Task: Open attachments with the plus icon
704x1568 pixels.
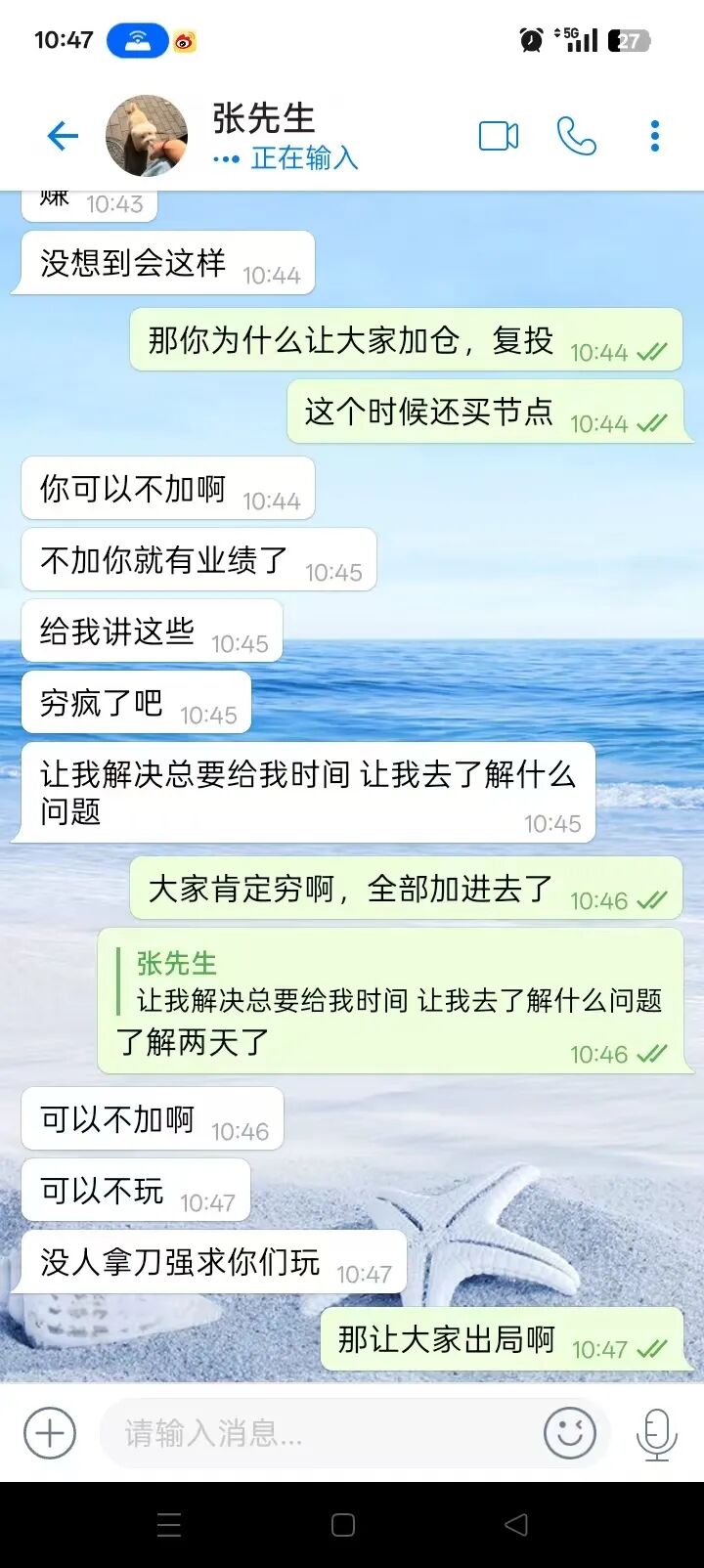Action: coord(49,1432)
